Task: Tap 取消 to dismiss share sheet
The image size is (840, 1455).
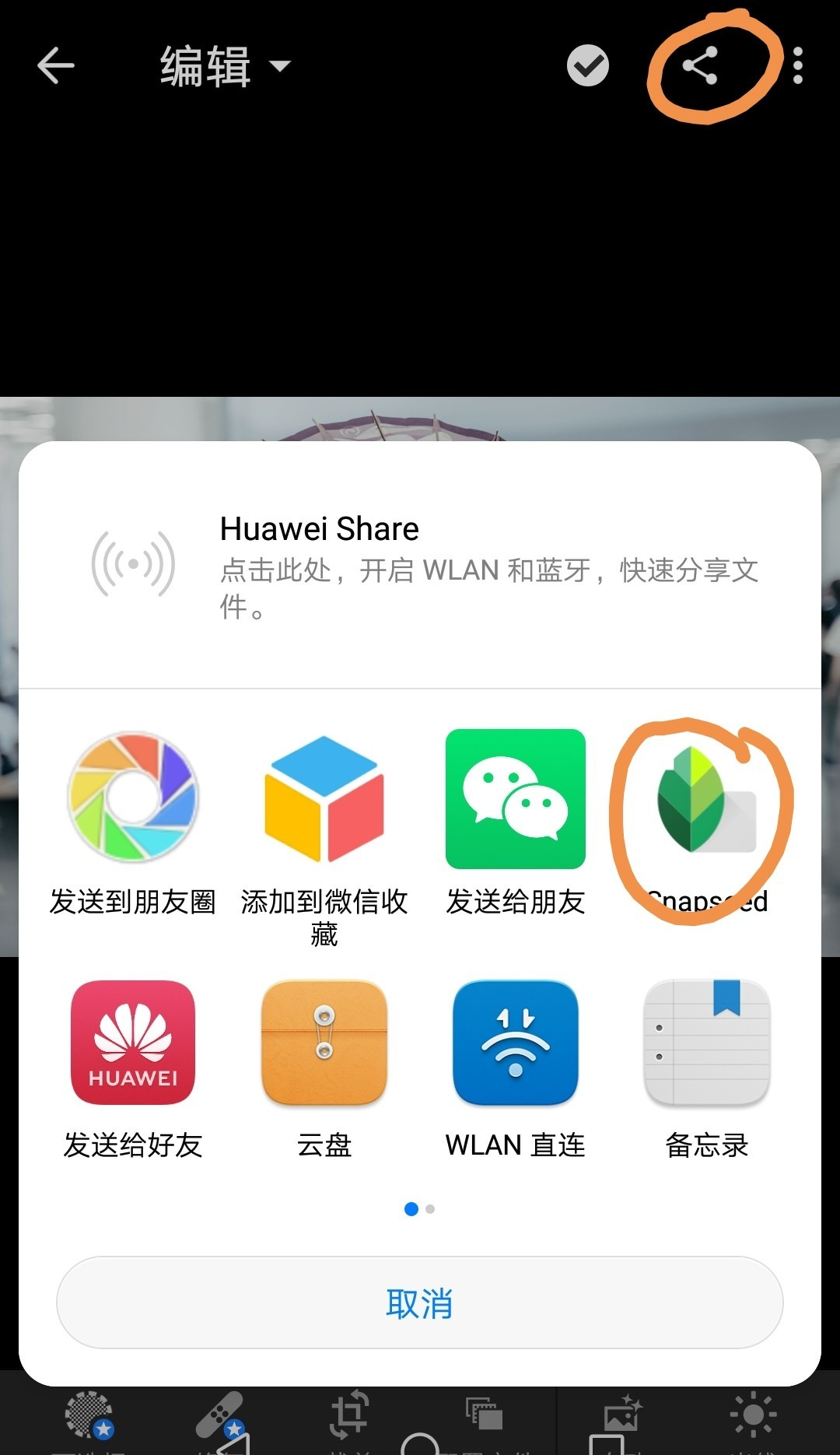Action: click(420, 1302)
